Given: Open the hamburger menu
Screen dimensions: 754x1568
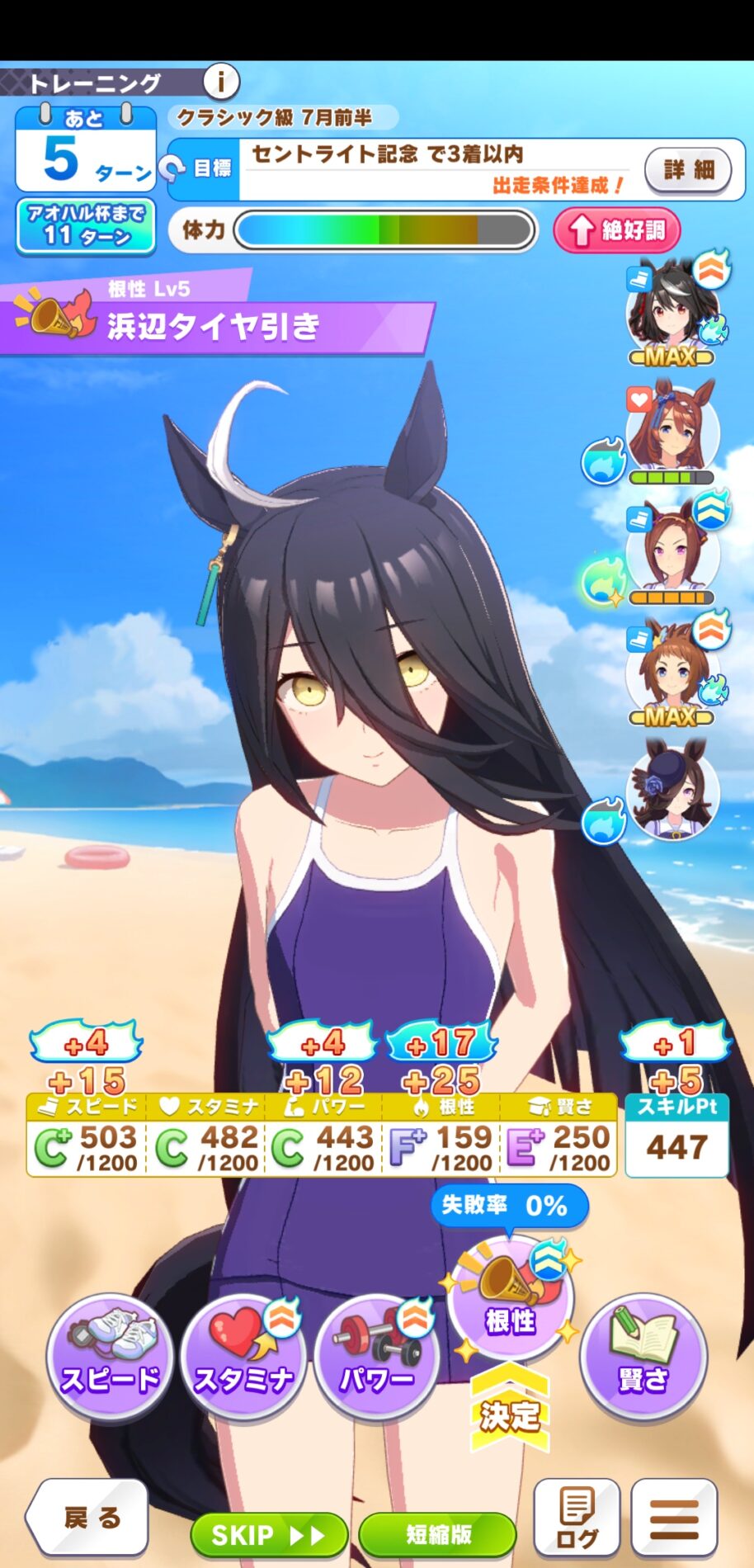Looking at the screenshot, I should point(674,1518).
